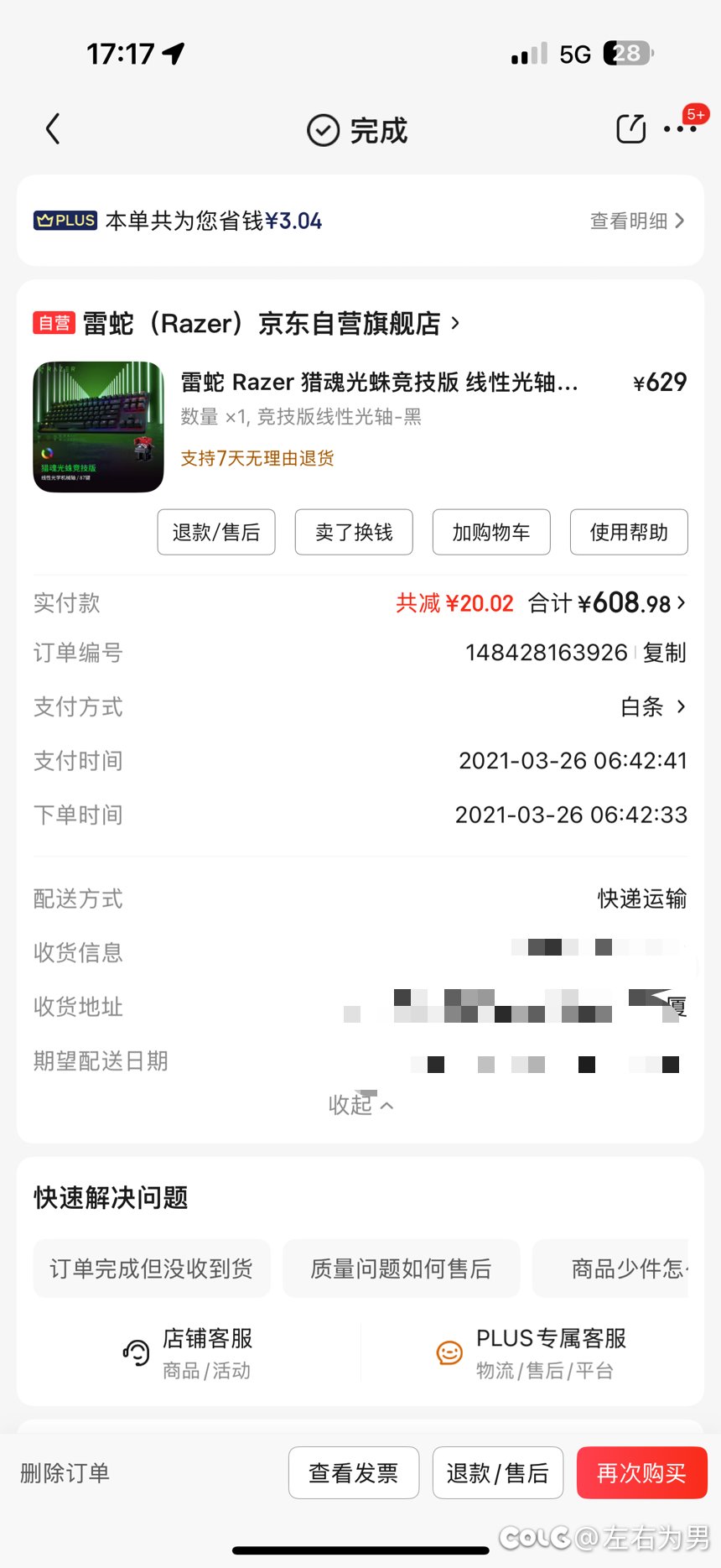Add item to cart with 加购物车

coord(491,532)
